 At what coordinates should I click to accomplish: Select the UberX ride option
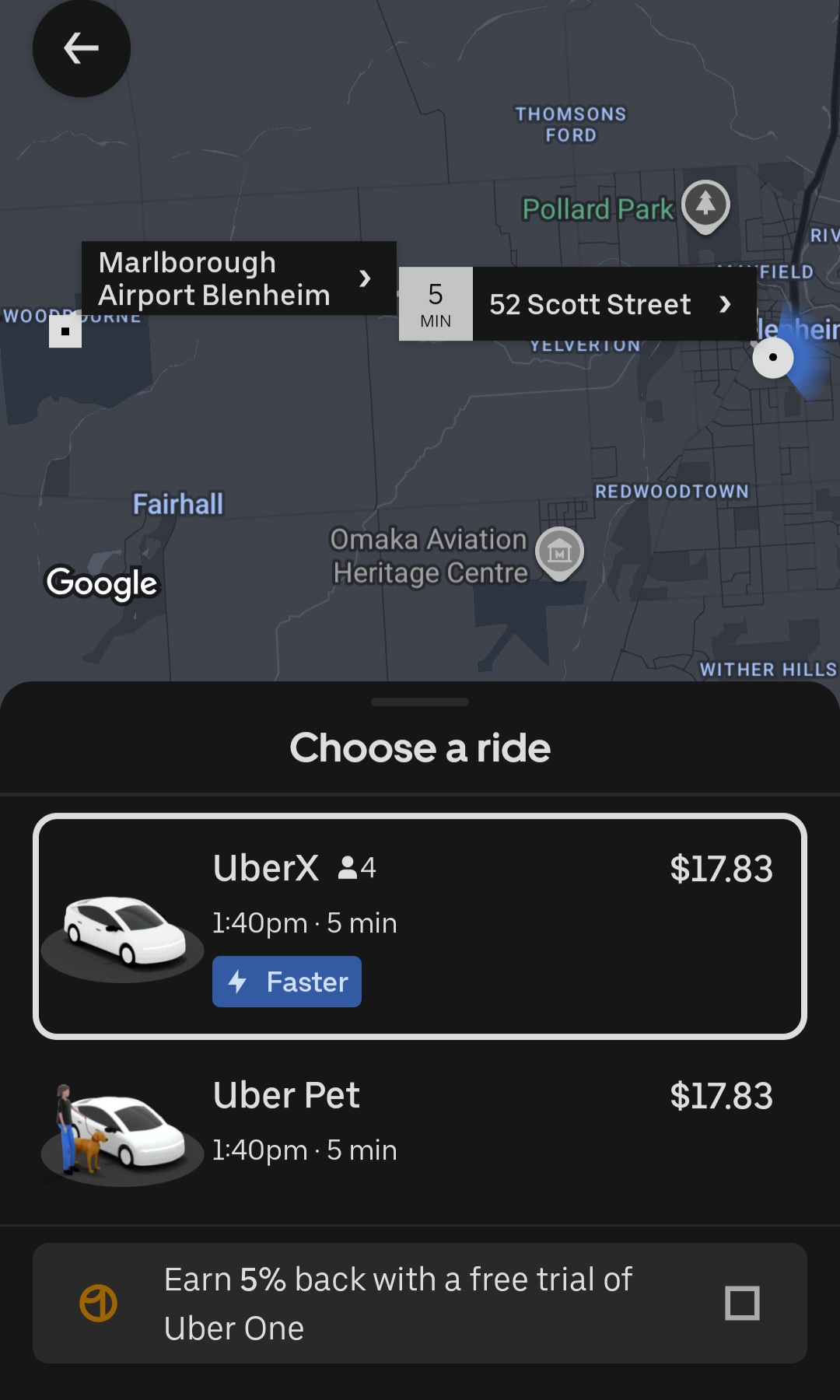(420, 926)
